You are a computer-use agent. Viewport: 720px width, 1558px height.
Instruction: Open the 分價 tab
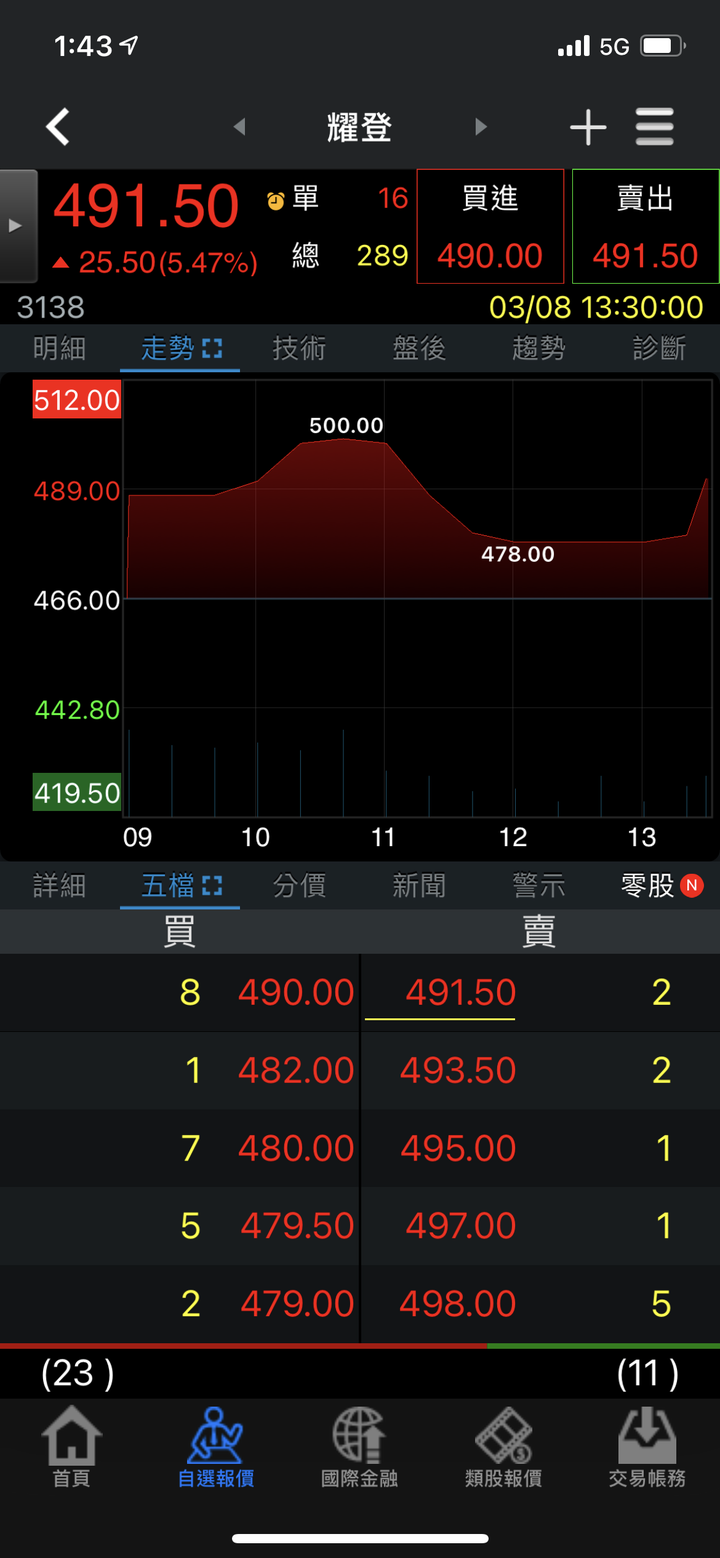(x=299, y=885)
